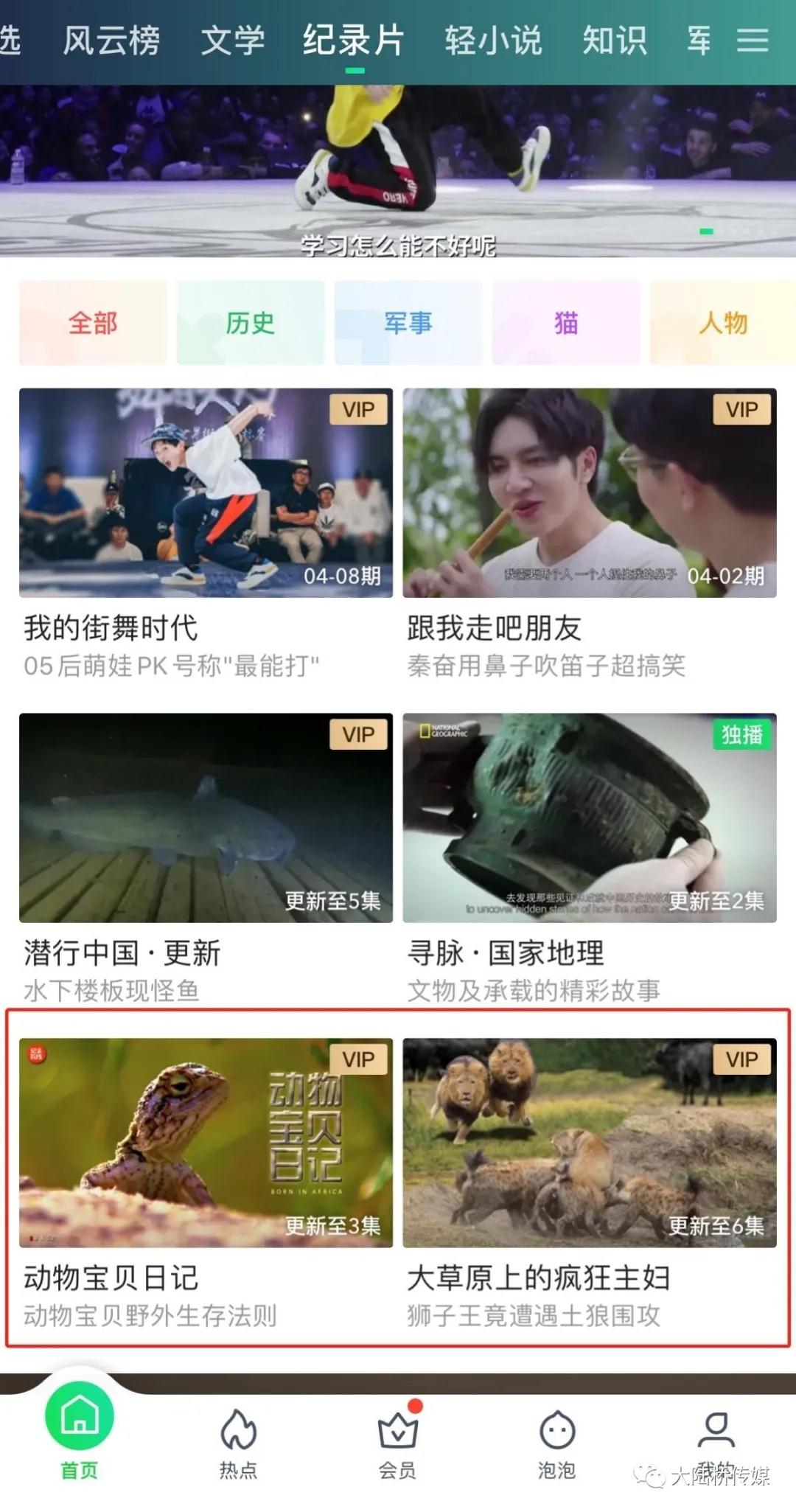Switch to the 风云榜 tab

tap(111, 40)
